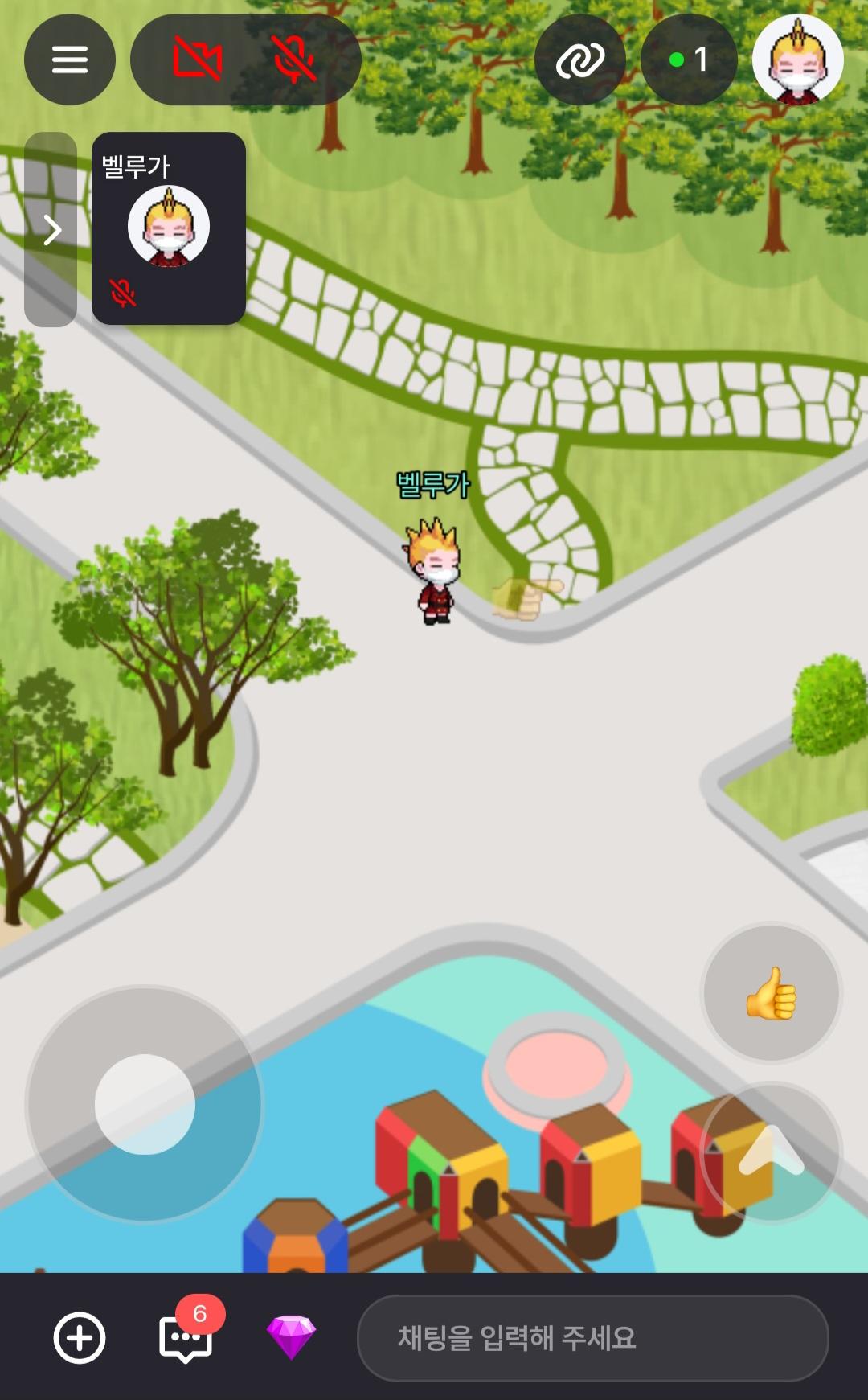The width and height of the screenshot is (868, 1400).
Task: Turn on the camera
Action: (198, 60)
